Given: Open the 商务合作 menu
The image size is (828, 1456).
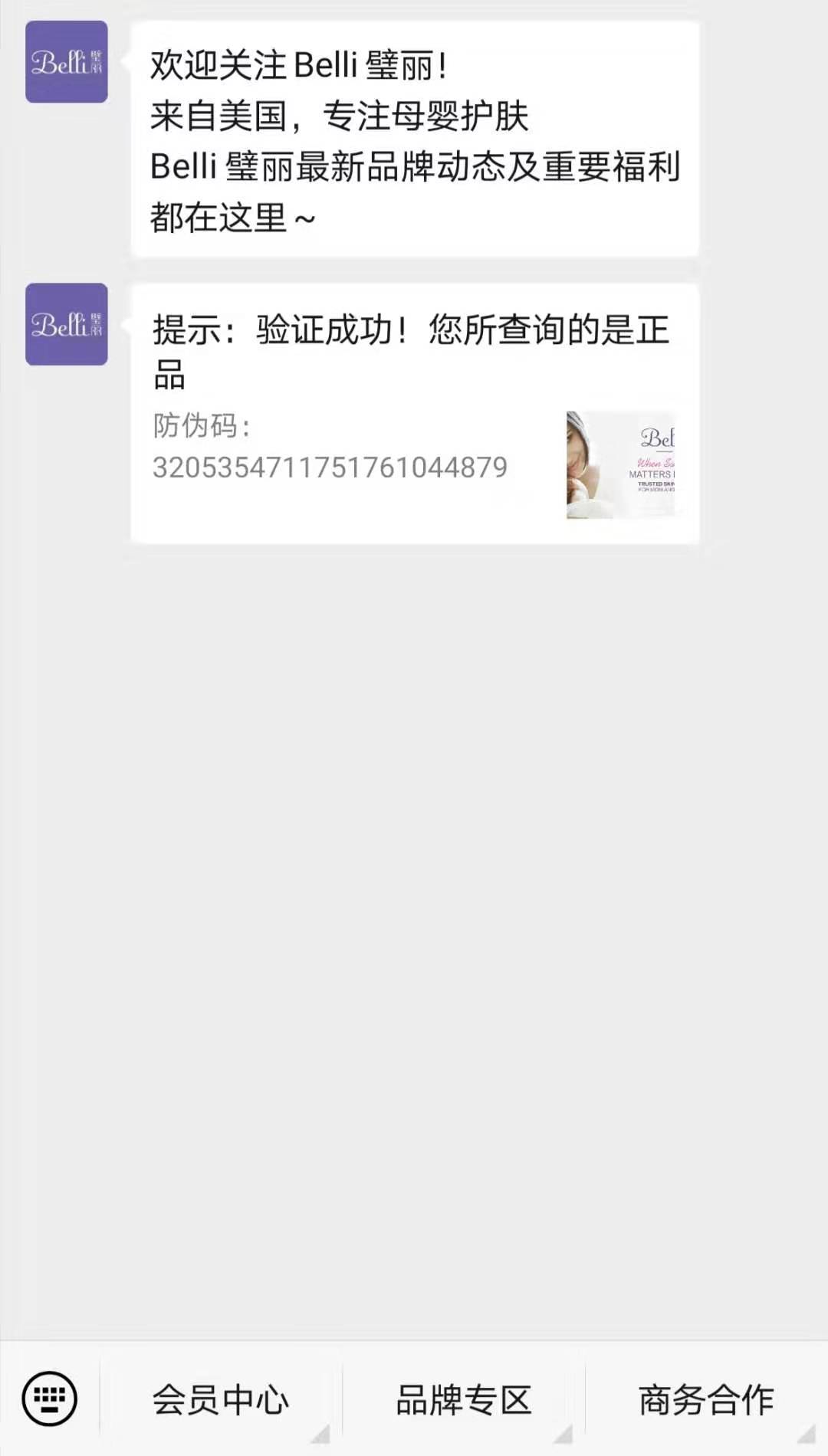Looking at the screenshot, I should (x=706, y=1400).
